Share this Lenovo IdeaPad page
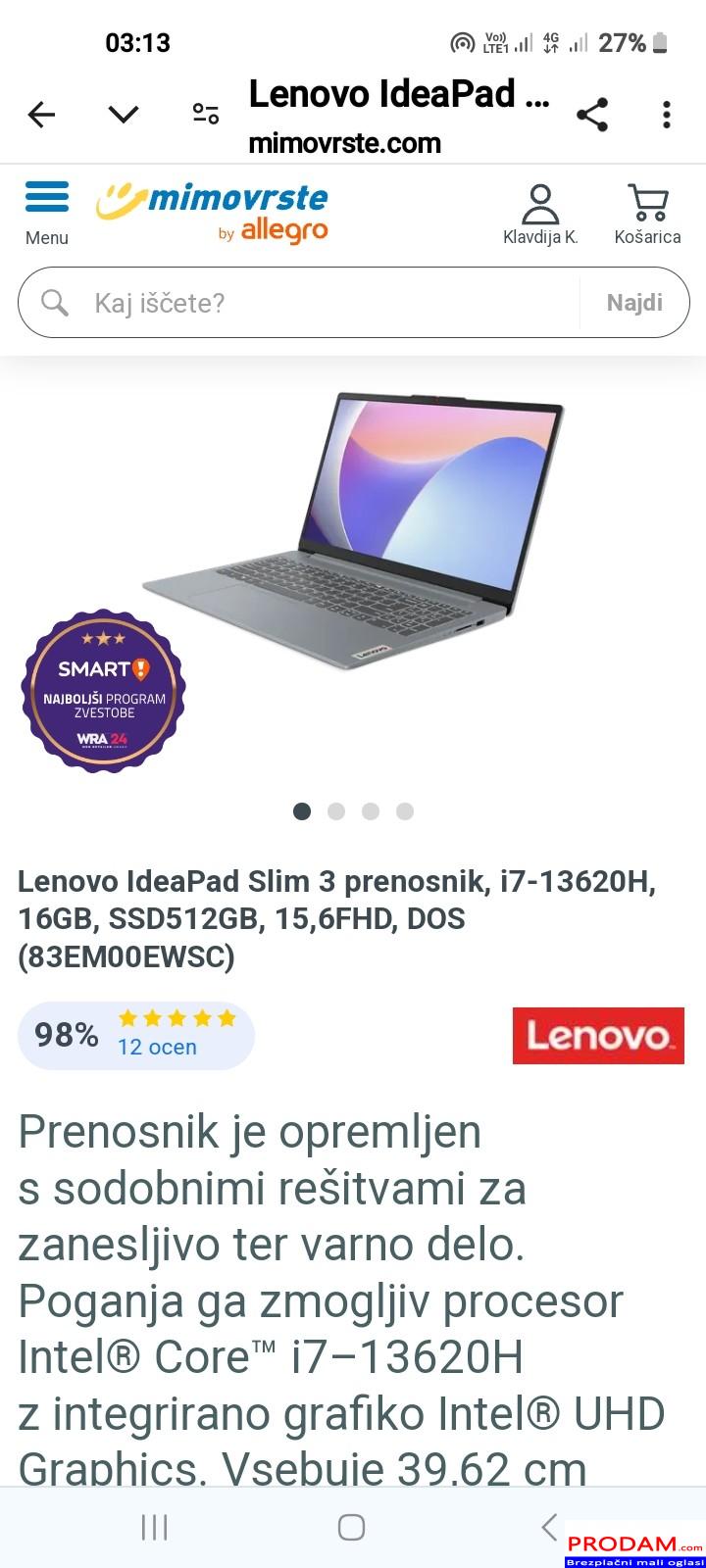Image resolution: width=706 pixels, height=1568 pixels. pos(592,115)
